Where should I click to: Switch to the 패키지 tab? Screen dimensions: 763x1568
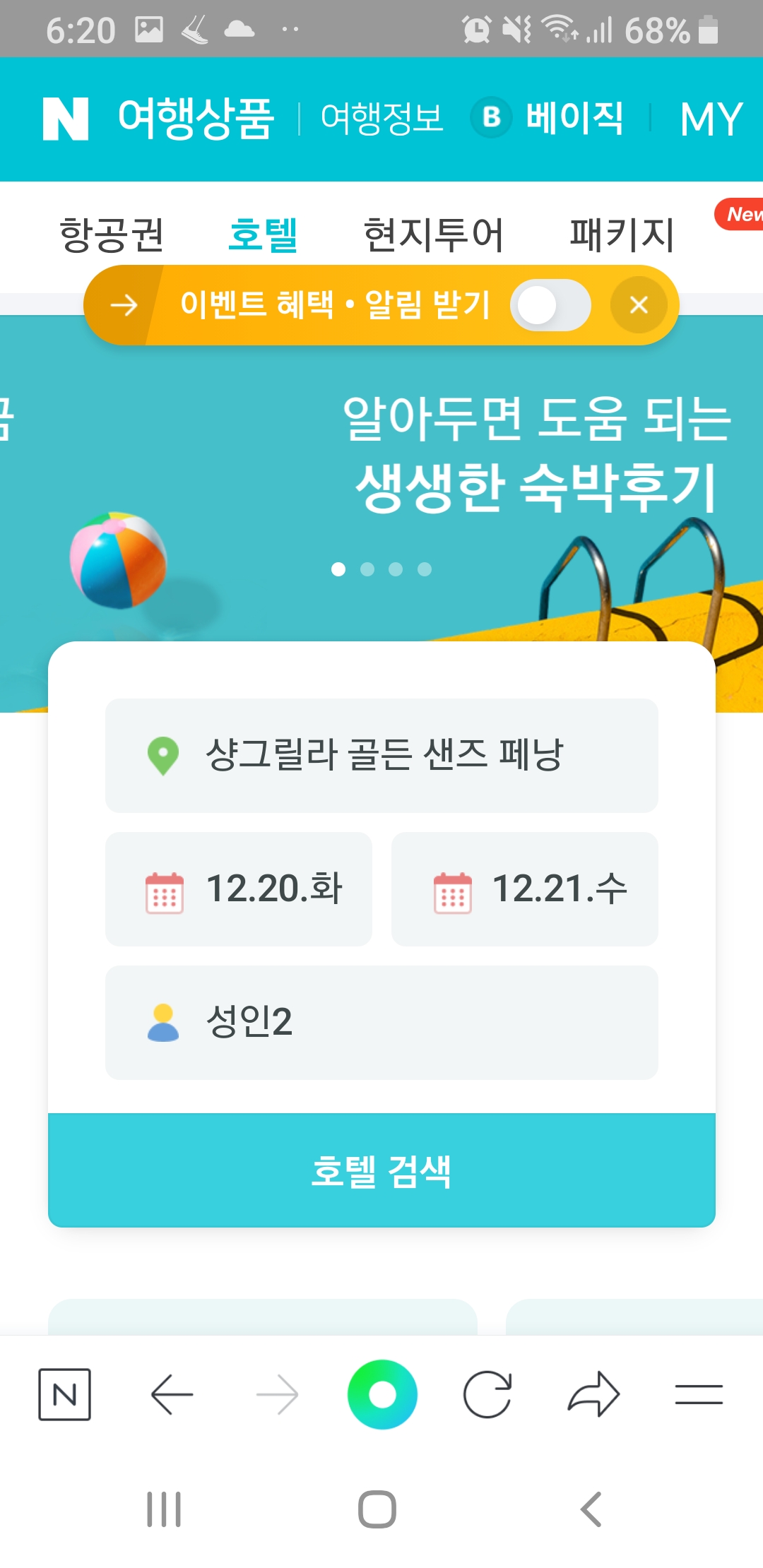point(622,235)
